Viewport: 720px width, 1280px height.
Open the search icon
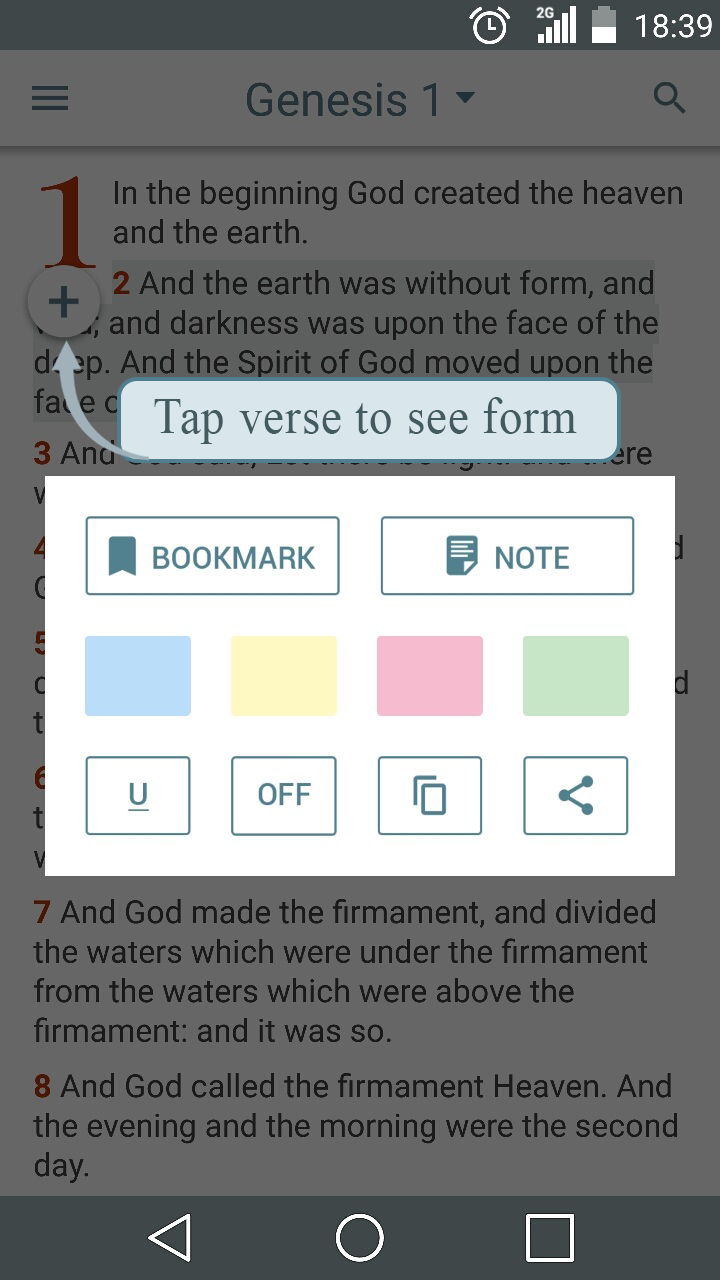668,98
